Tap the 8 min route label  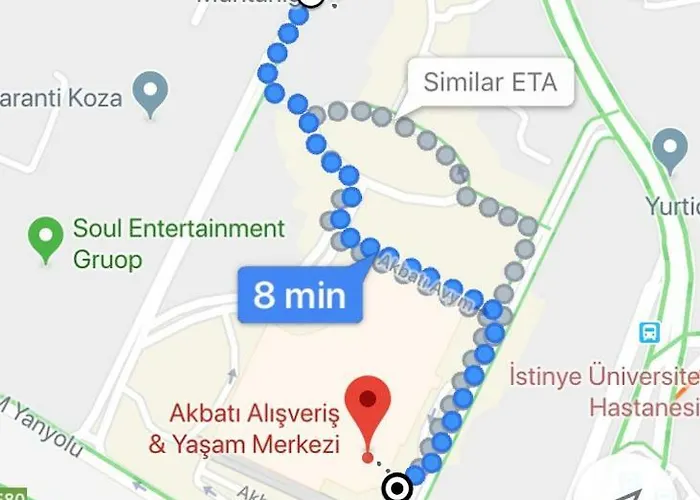pyautogui.click(x=299, y=295)
